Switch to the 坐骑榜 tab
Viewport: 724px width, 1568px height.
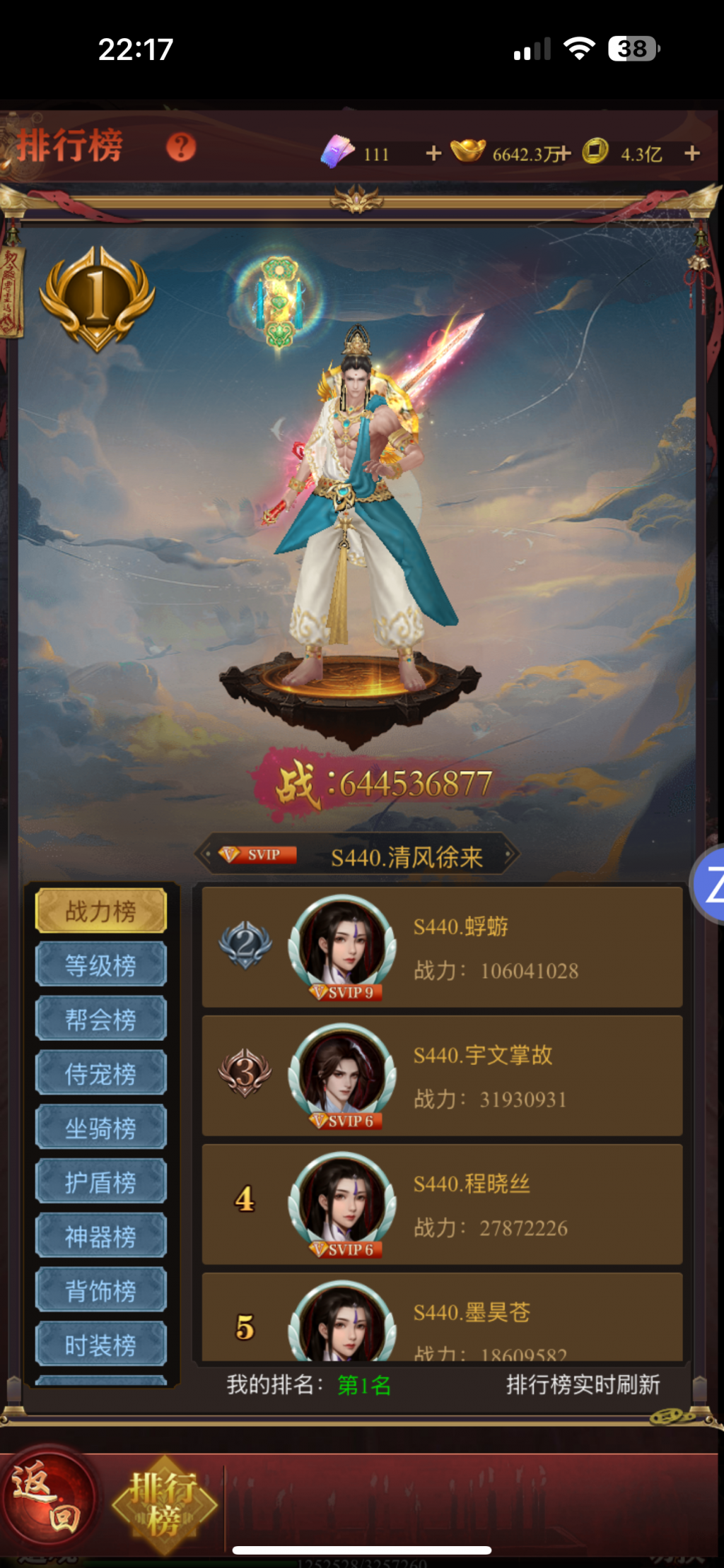coord(100,1128)
